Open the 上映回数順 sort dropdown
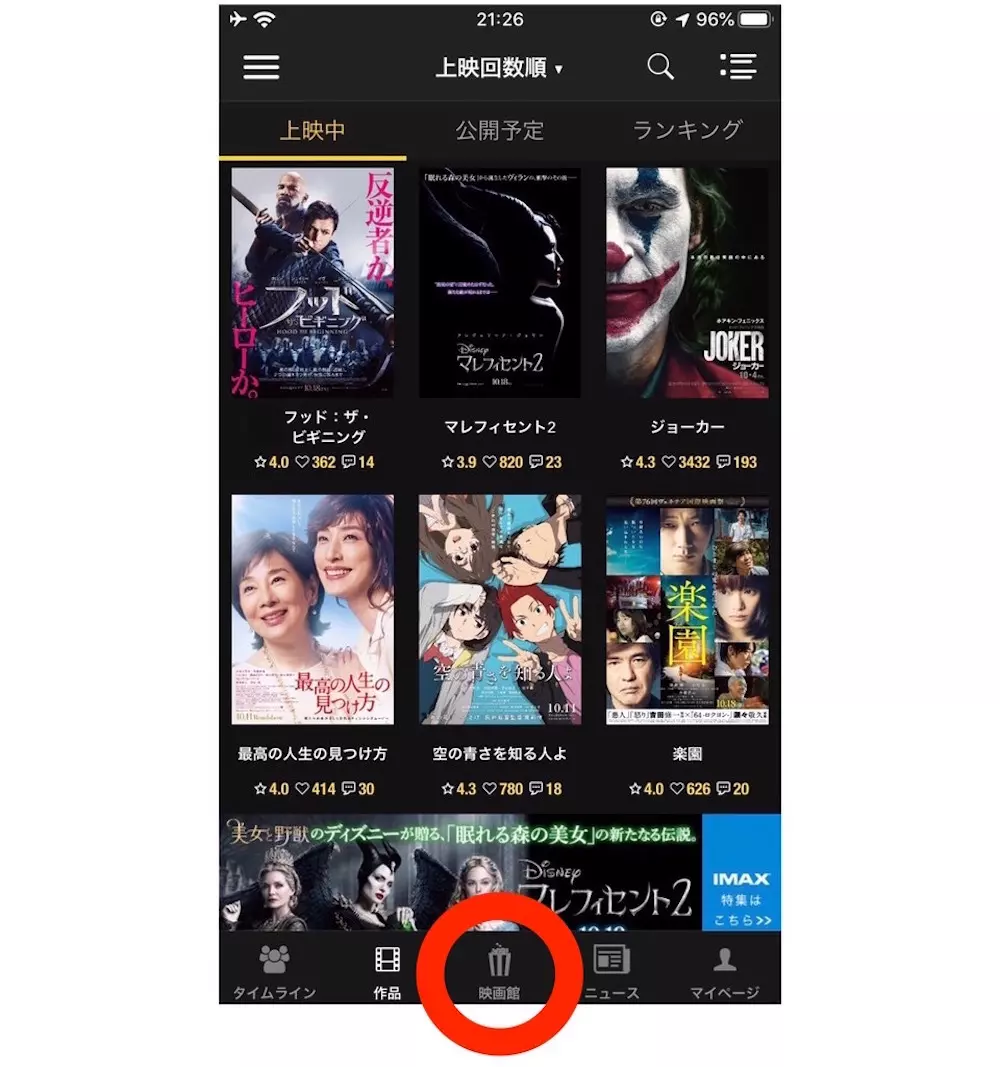 pyautogui.click(x=499, y=68)
